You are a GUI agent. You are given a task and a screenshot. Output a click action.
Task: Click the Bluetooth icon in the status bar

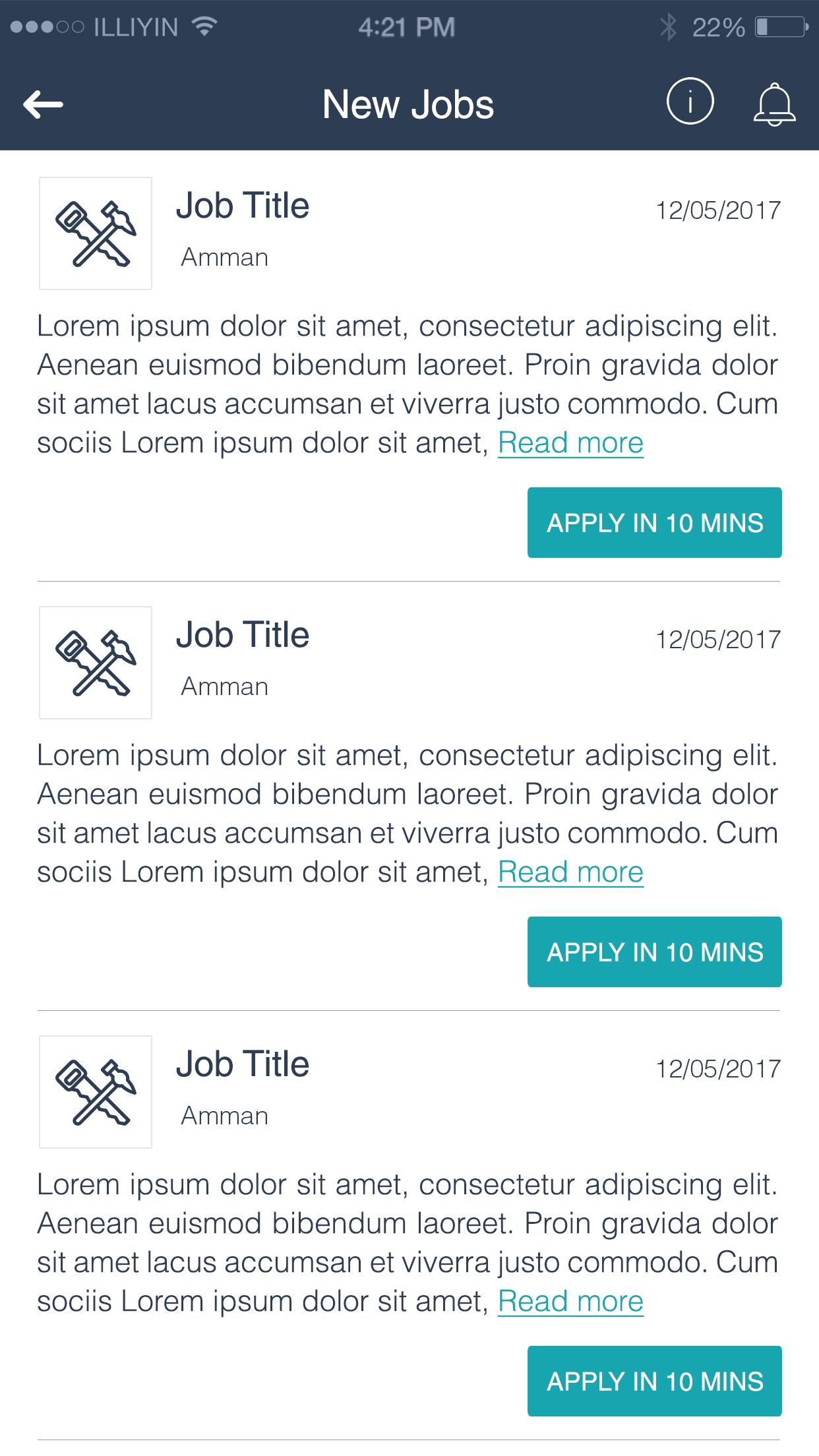click(x=669, y=26)
